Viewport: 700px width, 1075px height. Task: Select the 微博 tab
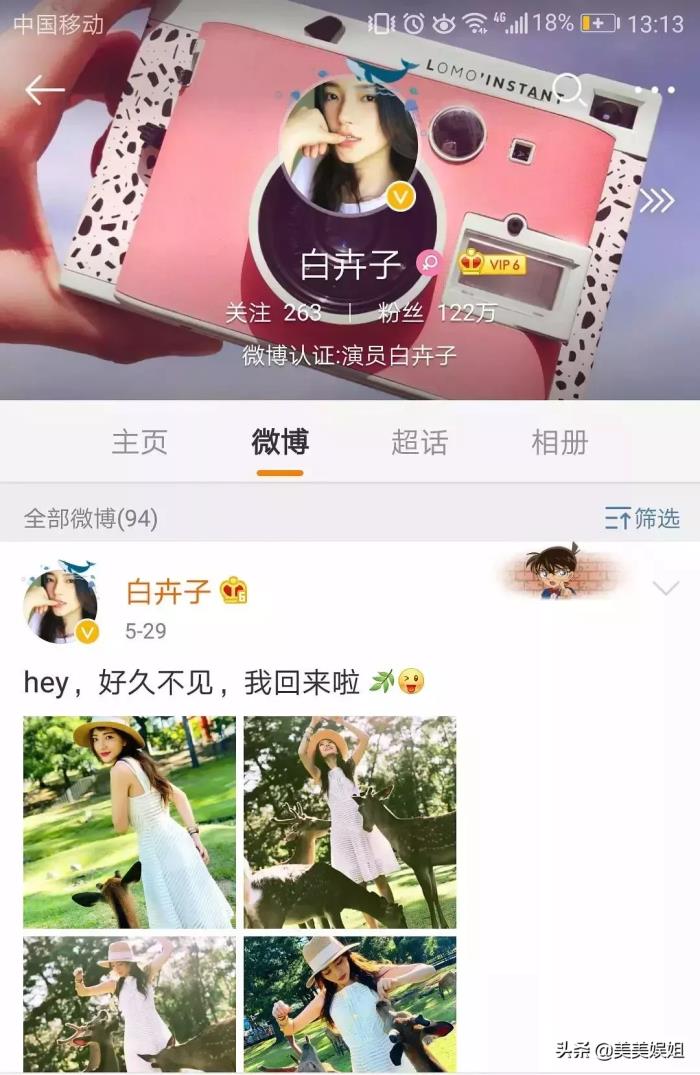click(x=279, y=442)
